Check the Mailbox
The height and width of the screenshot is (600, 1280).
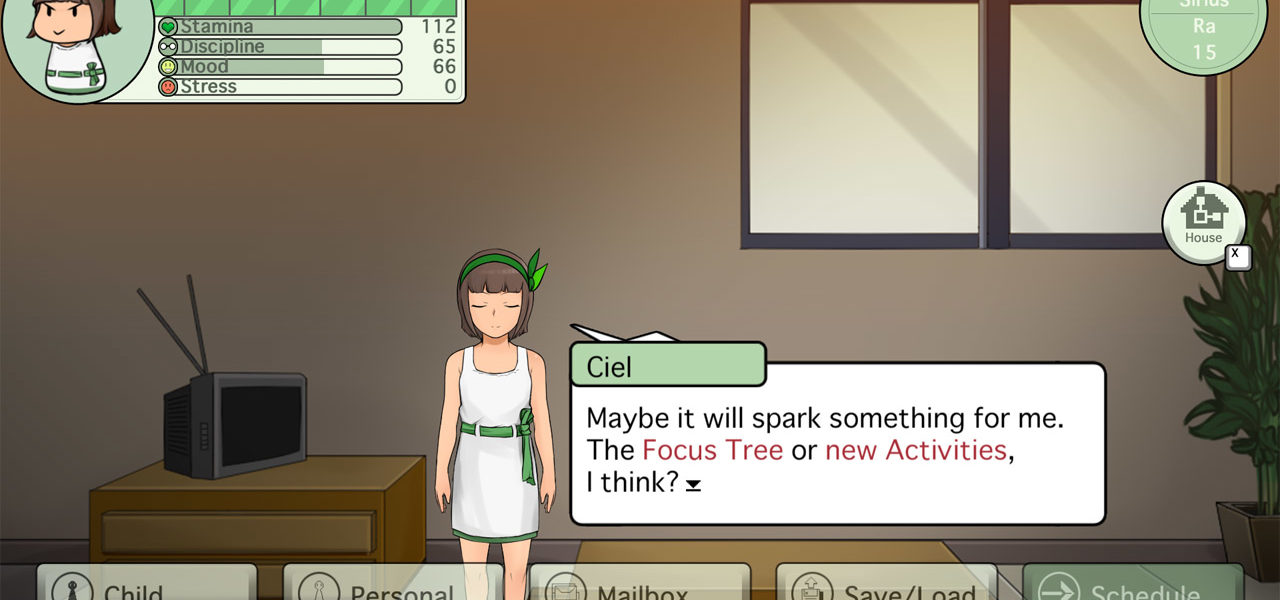point(640,585)
